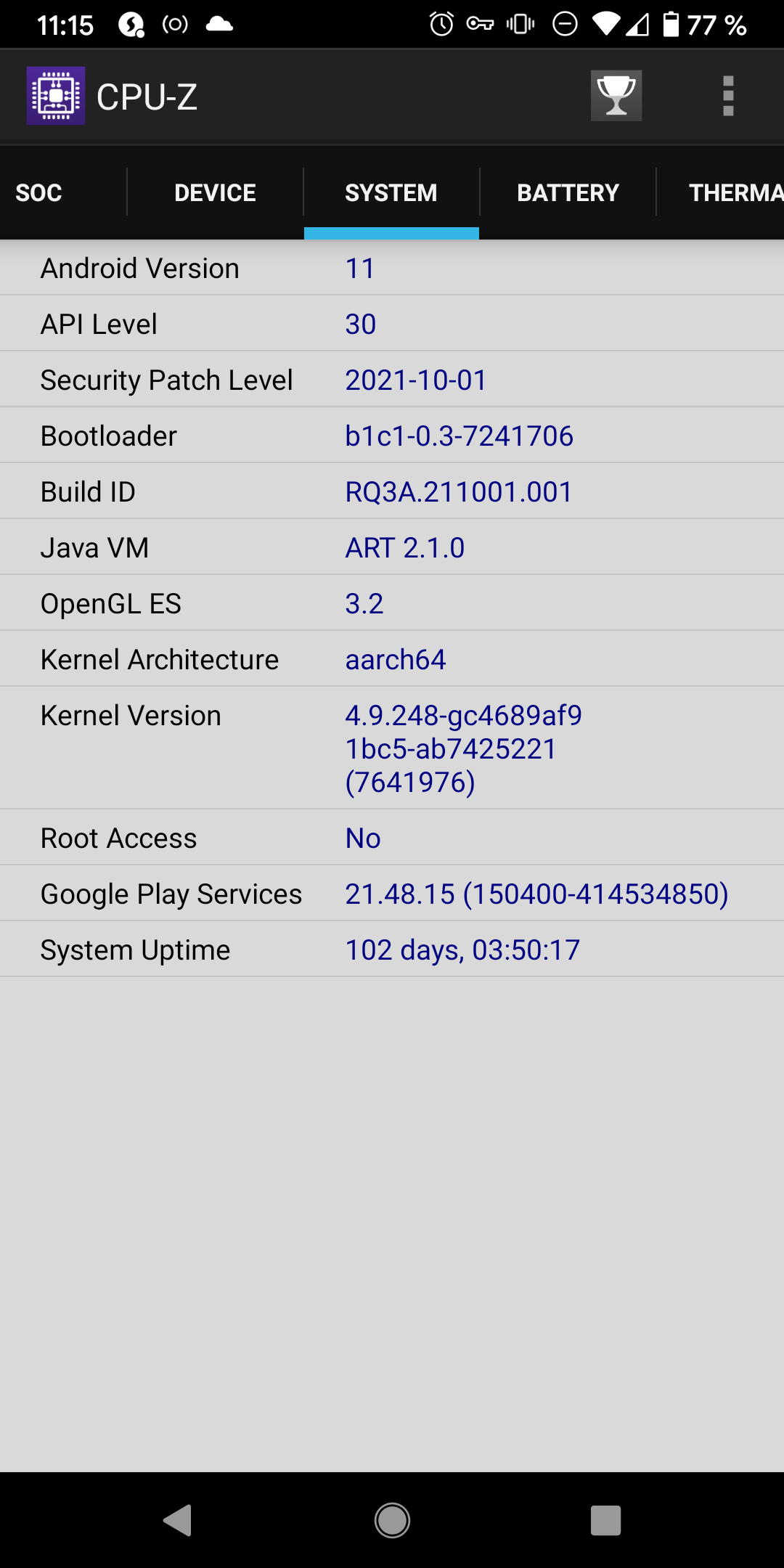Go to the BATTERY tab
The image size is (784, 1568).
[x=568, y=192]
